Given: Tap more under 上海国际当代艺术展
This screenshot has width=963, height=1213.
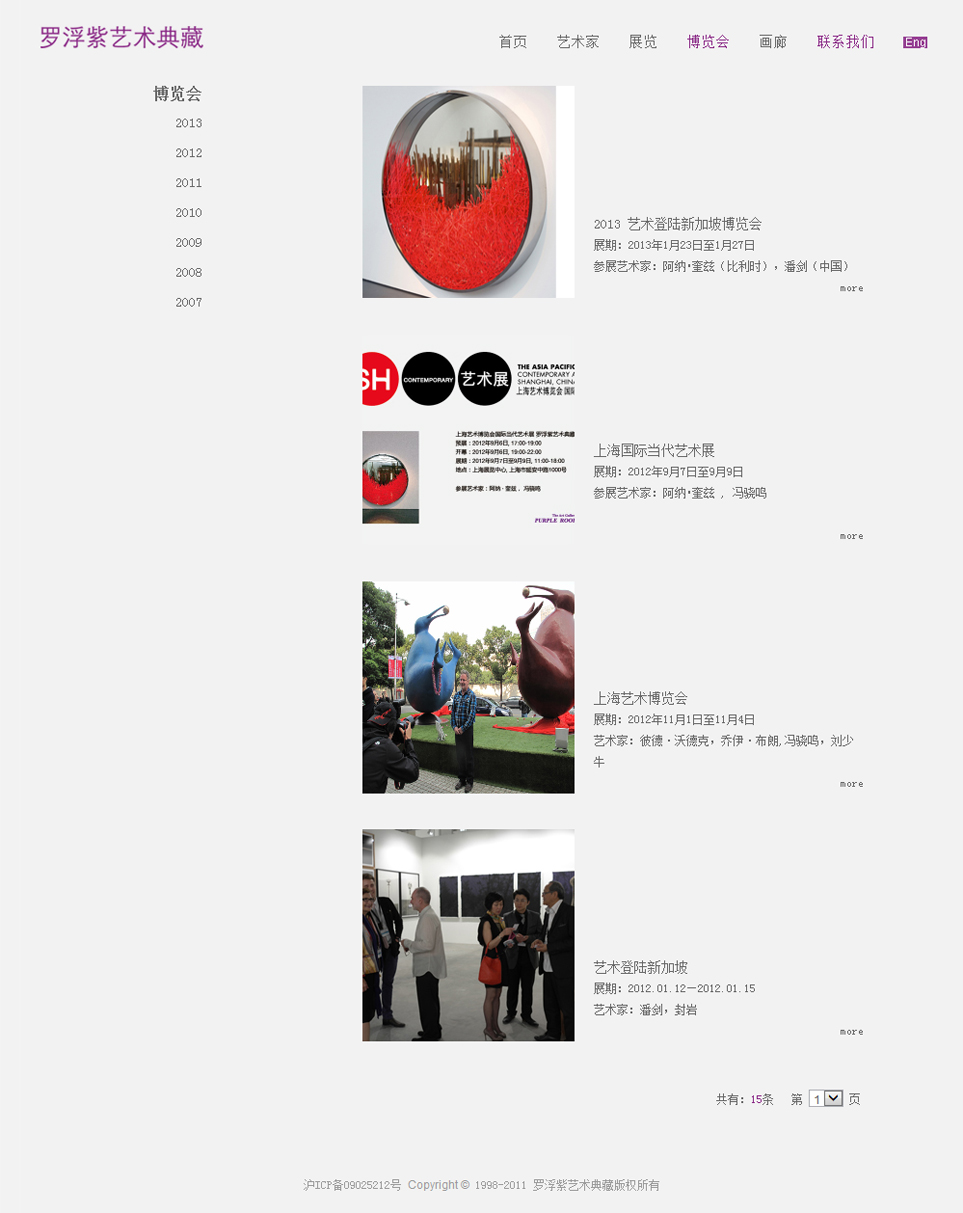Looking at the screenshot, I should click(x=851, y=536).
